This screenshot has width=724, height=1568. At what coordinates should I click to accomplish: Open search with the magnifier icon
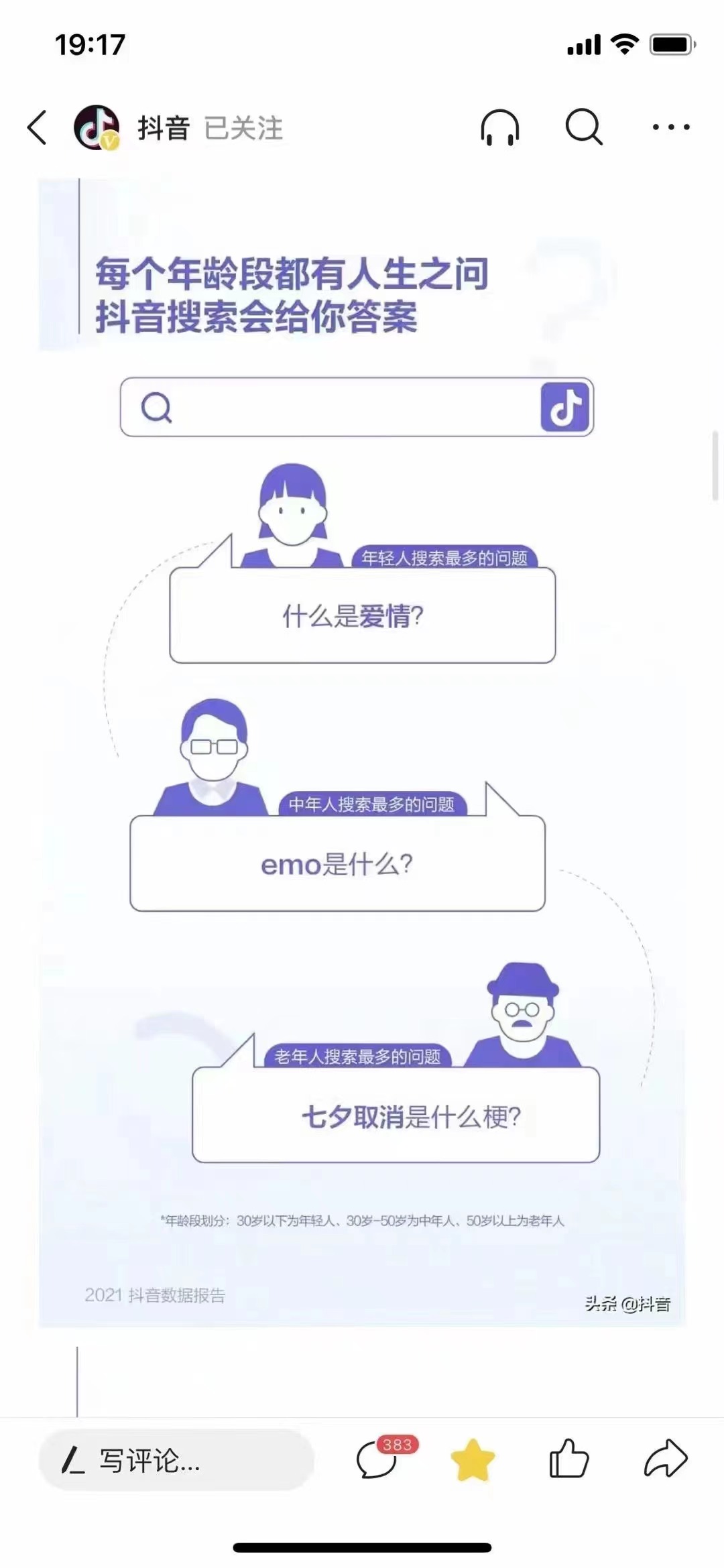coord(584,127)
